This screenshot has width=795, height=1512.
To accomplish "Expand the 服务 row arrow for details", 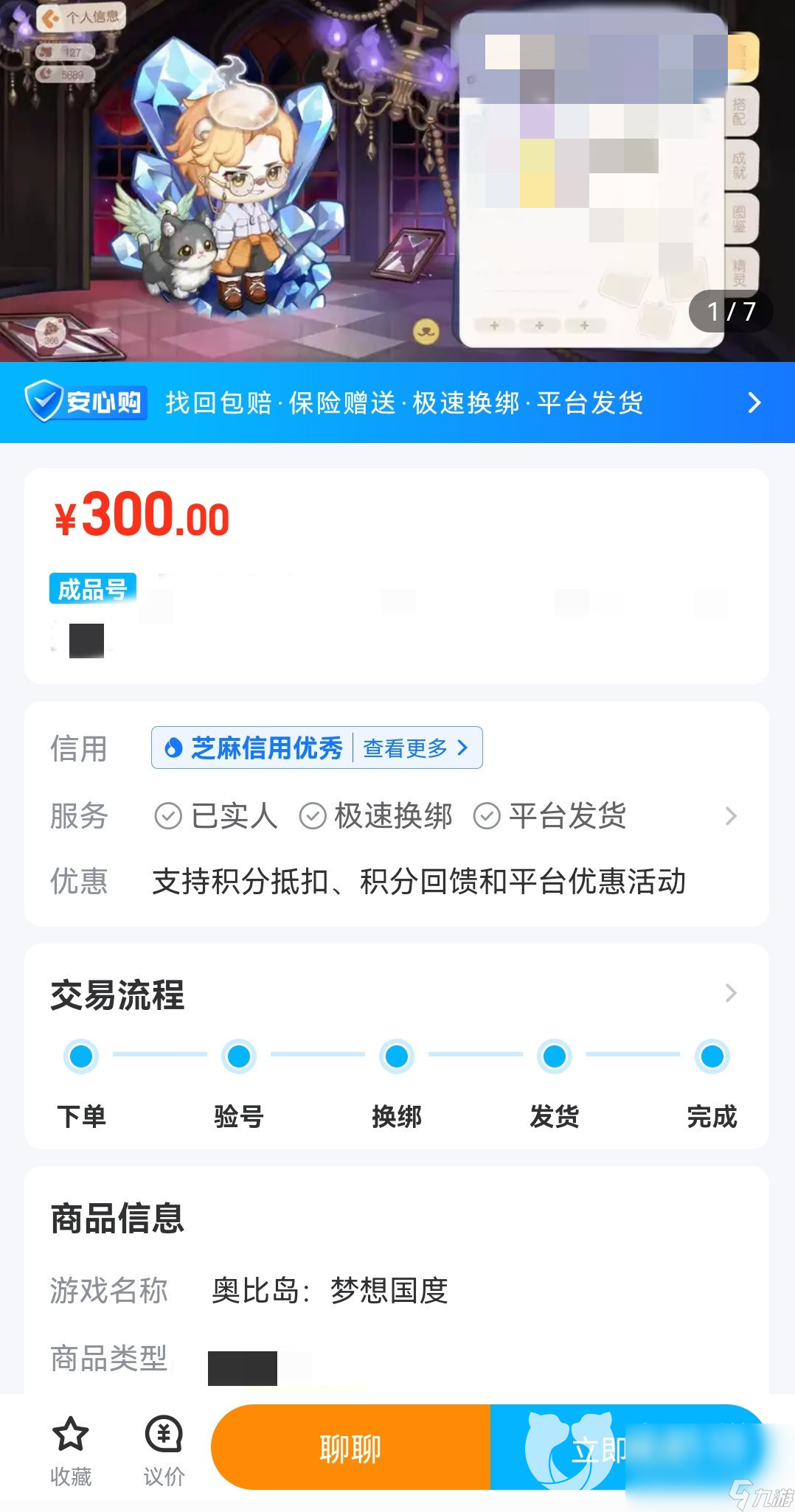I will [x=730, y=815].
